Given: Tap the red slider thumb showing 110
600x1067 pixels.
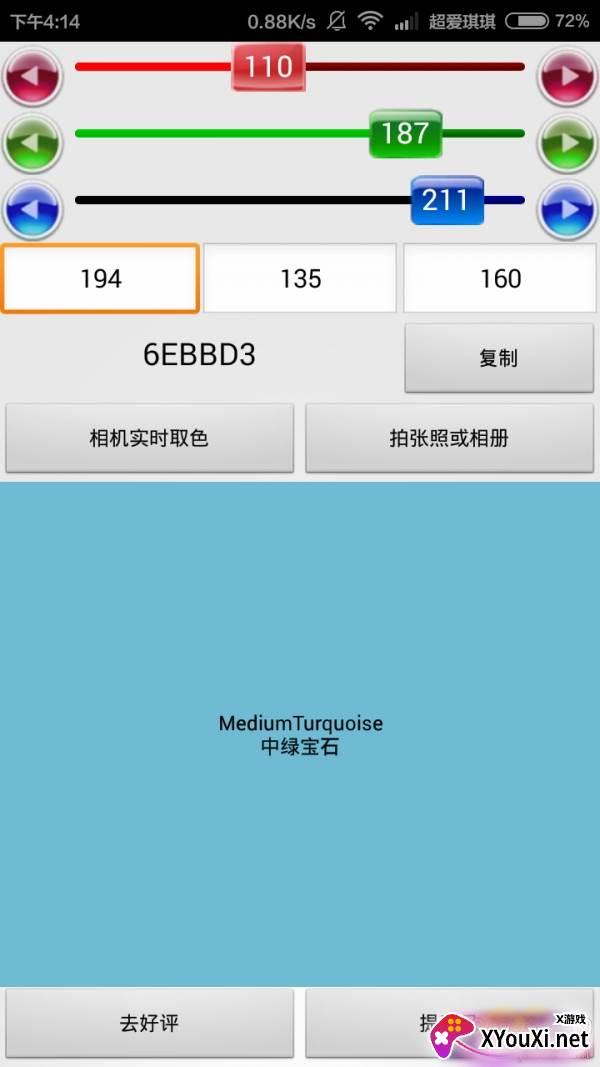Looking at the screenshot, I should (x=268, y=67).
